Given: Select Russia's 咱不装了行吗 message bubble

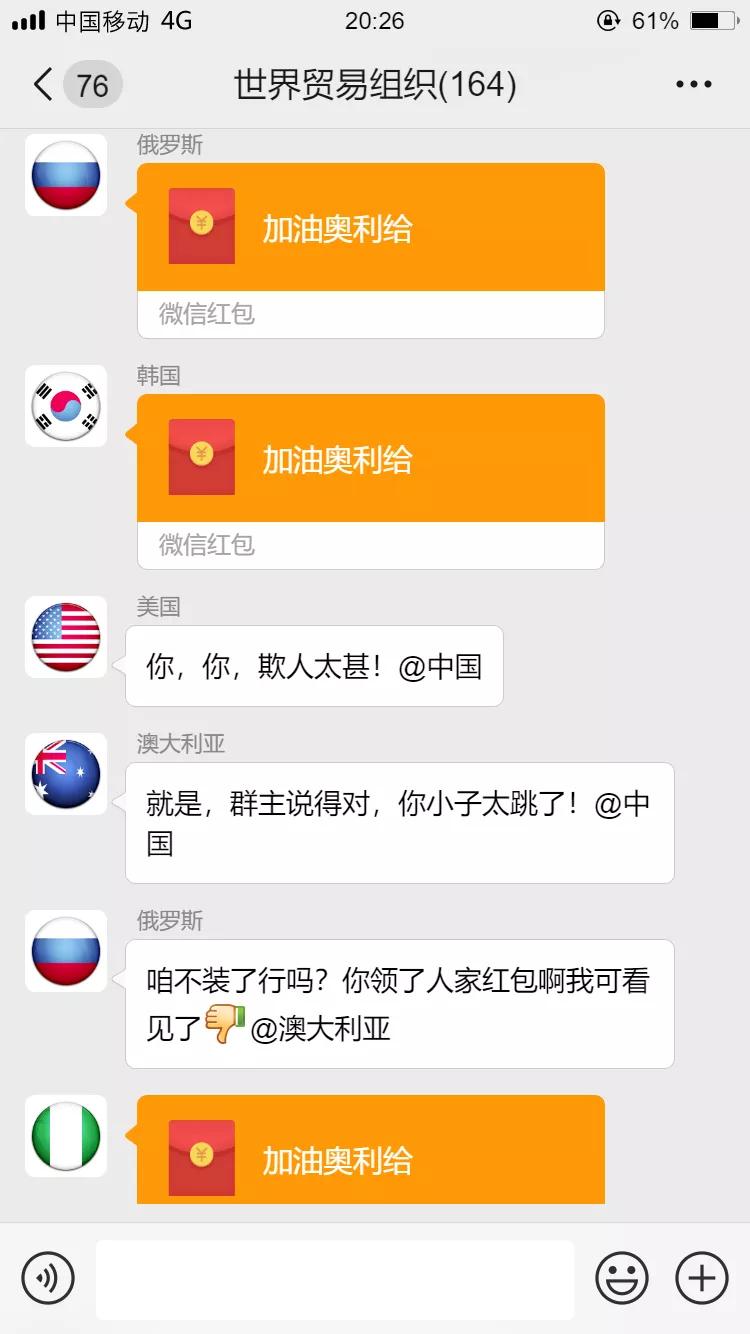Looking at the screenshot, I should click(x=400, y=1003).
